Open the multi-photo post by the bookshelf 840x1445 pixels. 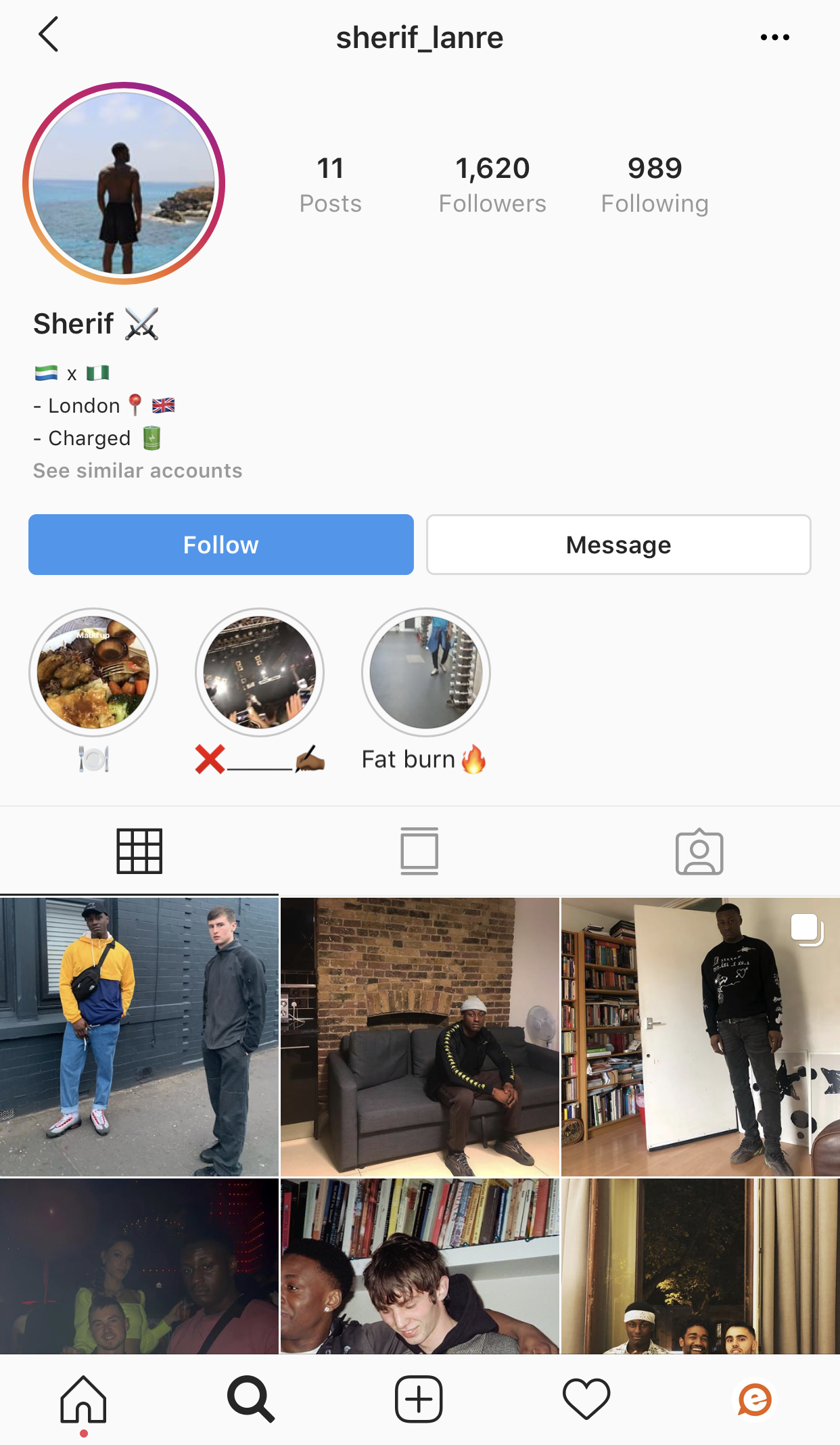[x=701, y=1037]
